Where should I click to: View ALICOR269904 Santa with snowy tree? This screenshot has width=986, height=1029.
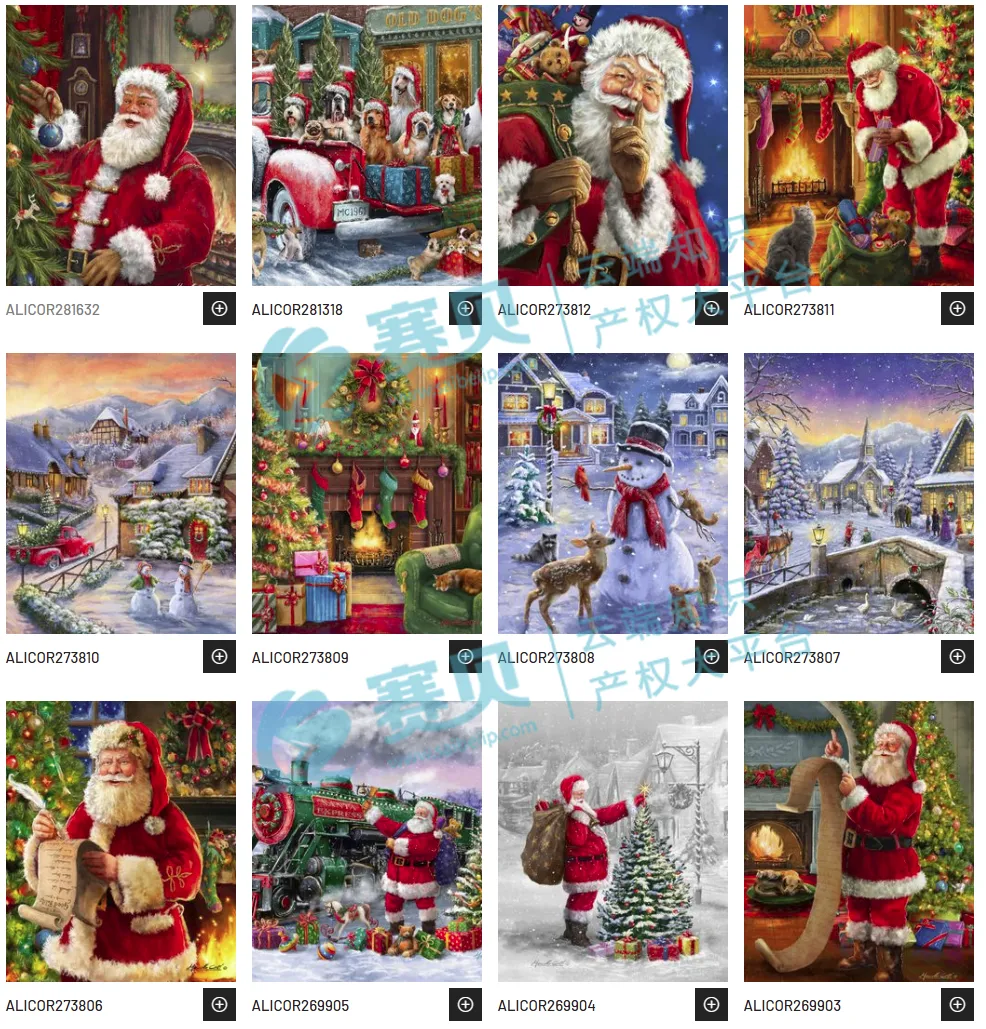612,841
